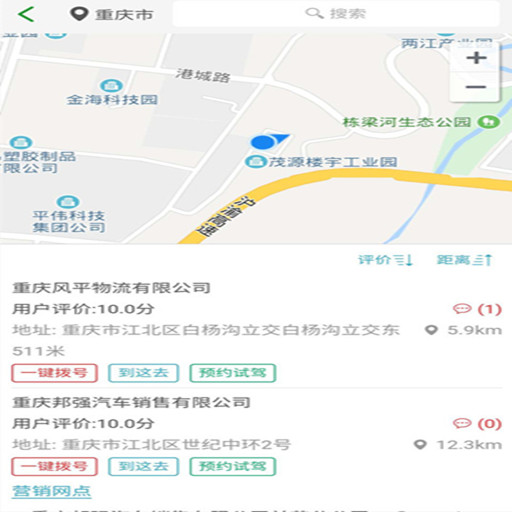Book a test drive at 重庆邦强汽车销售有限公司
Image resolution: width=512 pixels, height=512 pixels.
[x=233, y=466]
